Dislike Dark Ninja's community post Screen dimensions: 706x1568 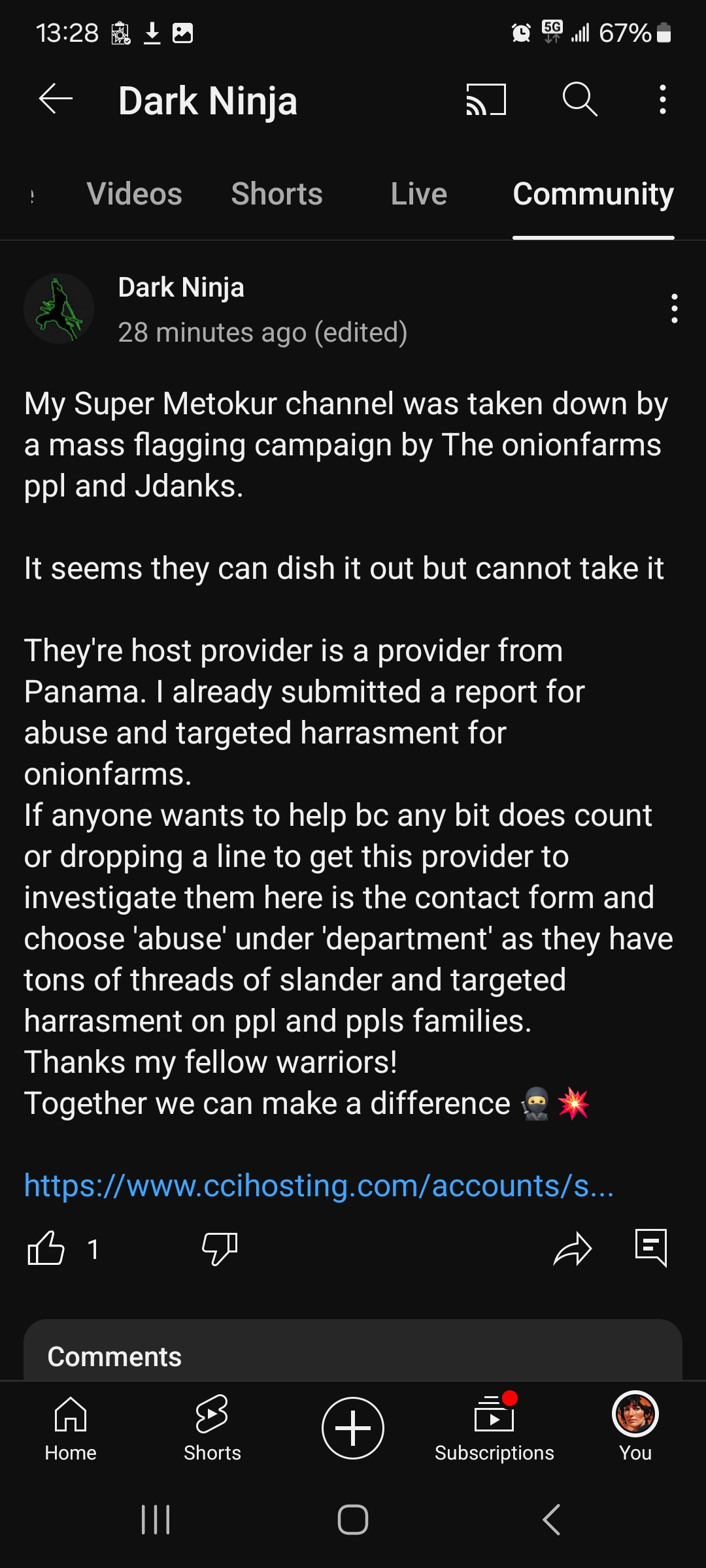point(220,1249)
